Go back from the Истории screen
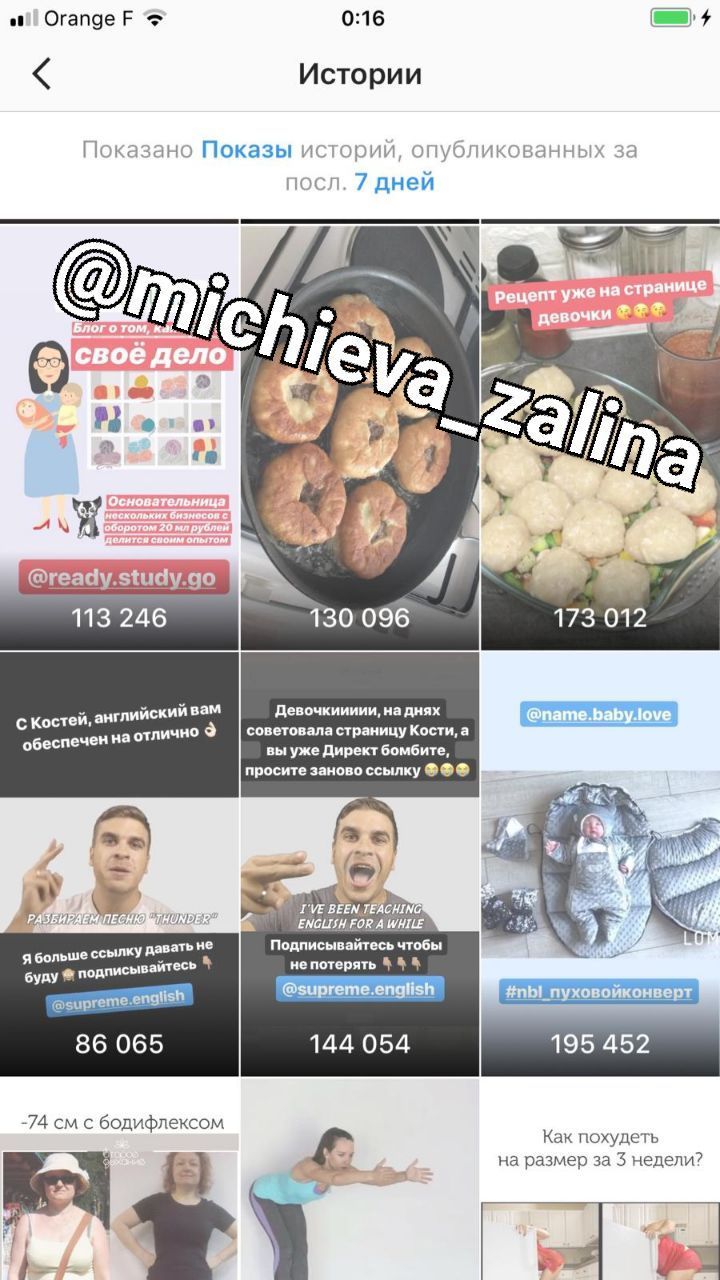720x1280 pixels. click(41, 74)
